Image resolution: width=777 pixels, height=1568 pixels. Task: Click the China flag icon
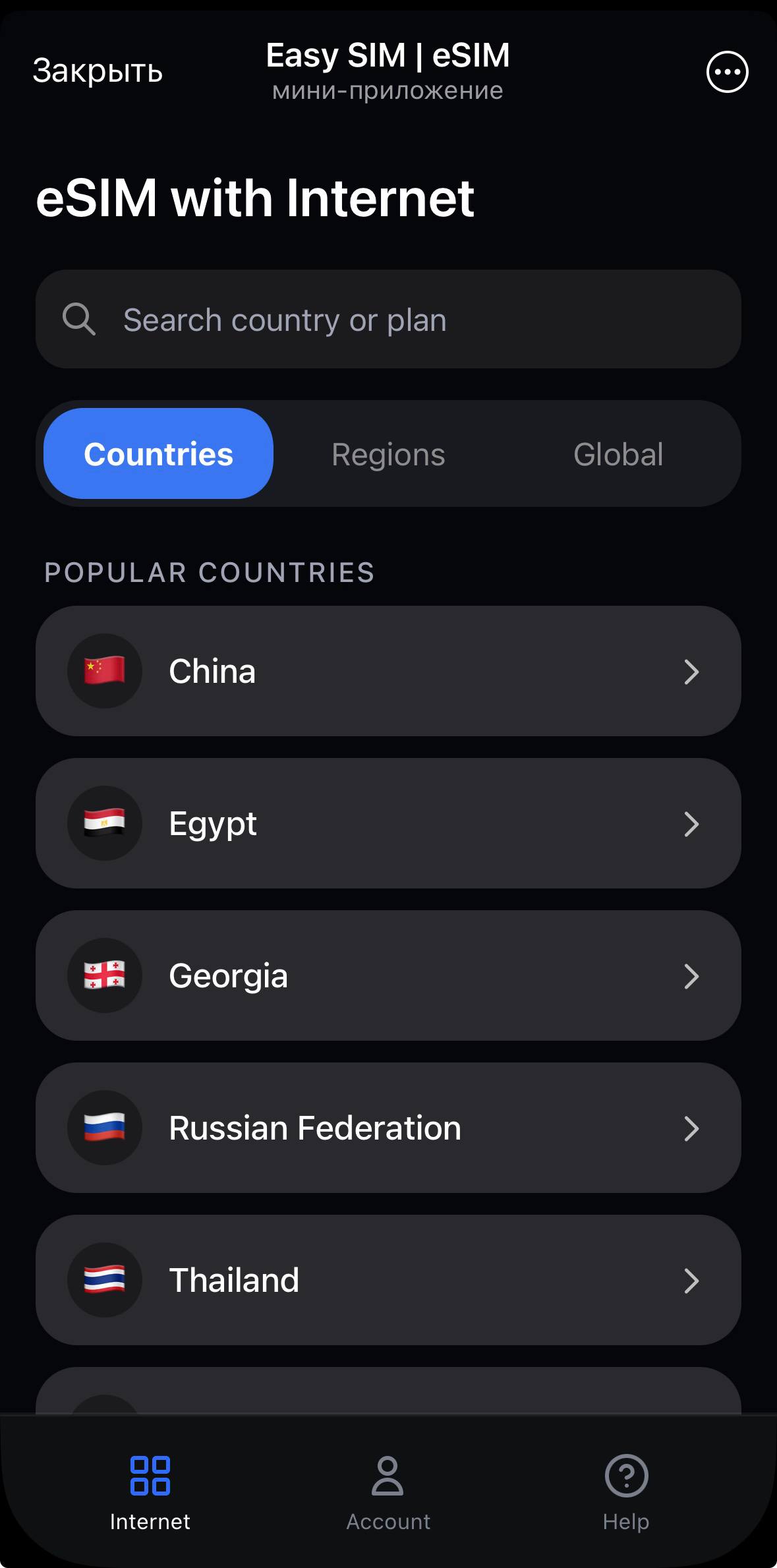[x=105, y=671]
